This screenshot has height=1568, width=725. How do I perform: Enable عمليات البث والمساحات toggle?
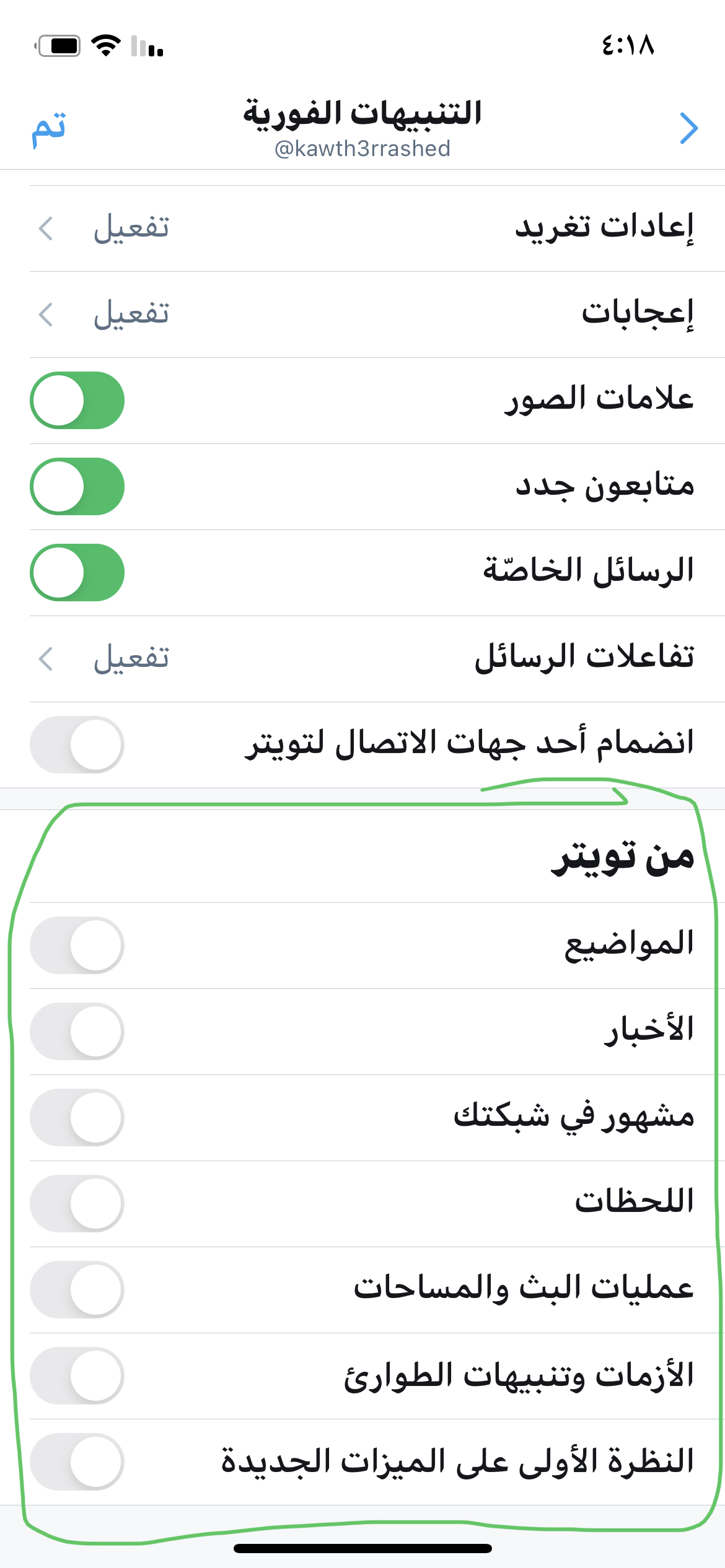coord(77,1289)
